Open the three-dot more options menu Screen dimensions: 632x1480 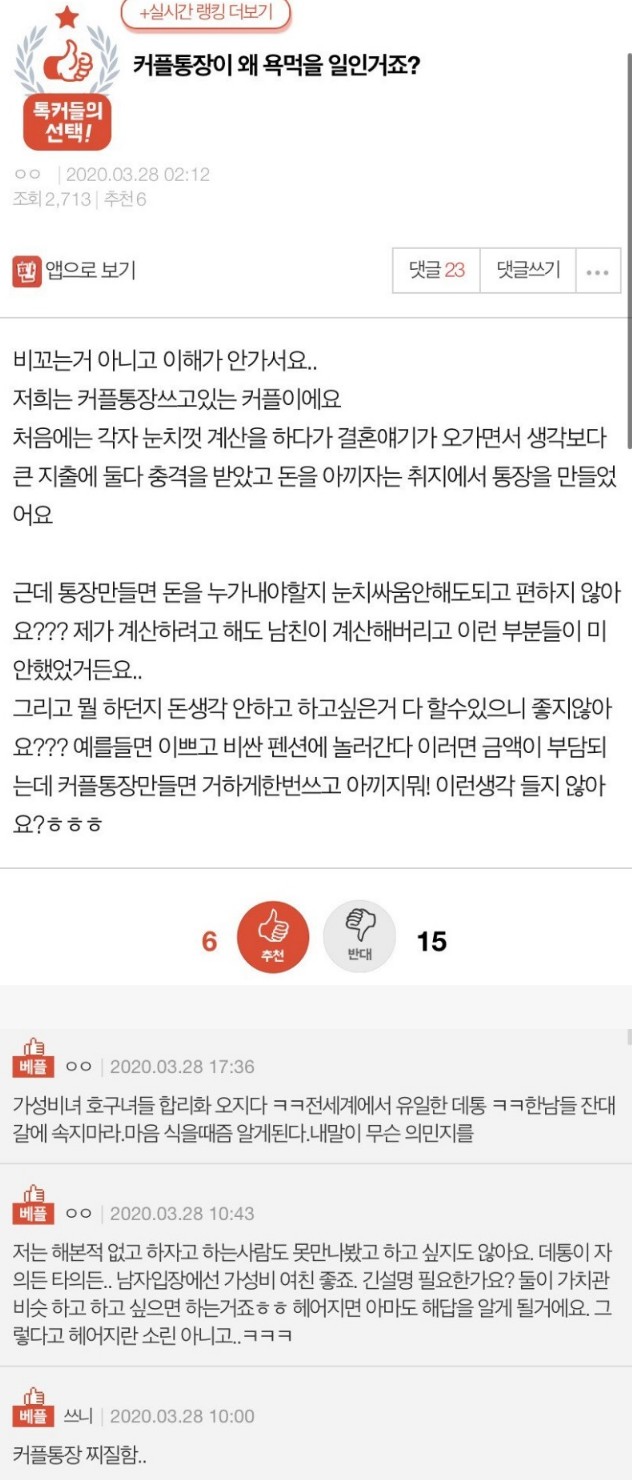click(x=598, y=271)
